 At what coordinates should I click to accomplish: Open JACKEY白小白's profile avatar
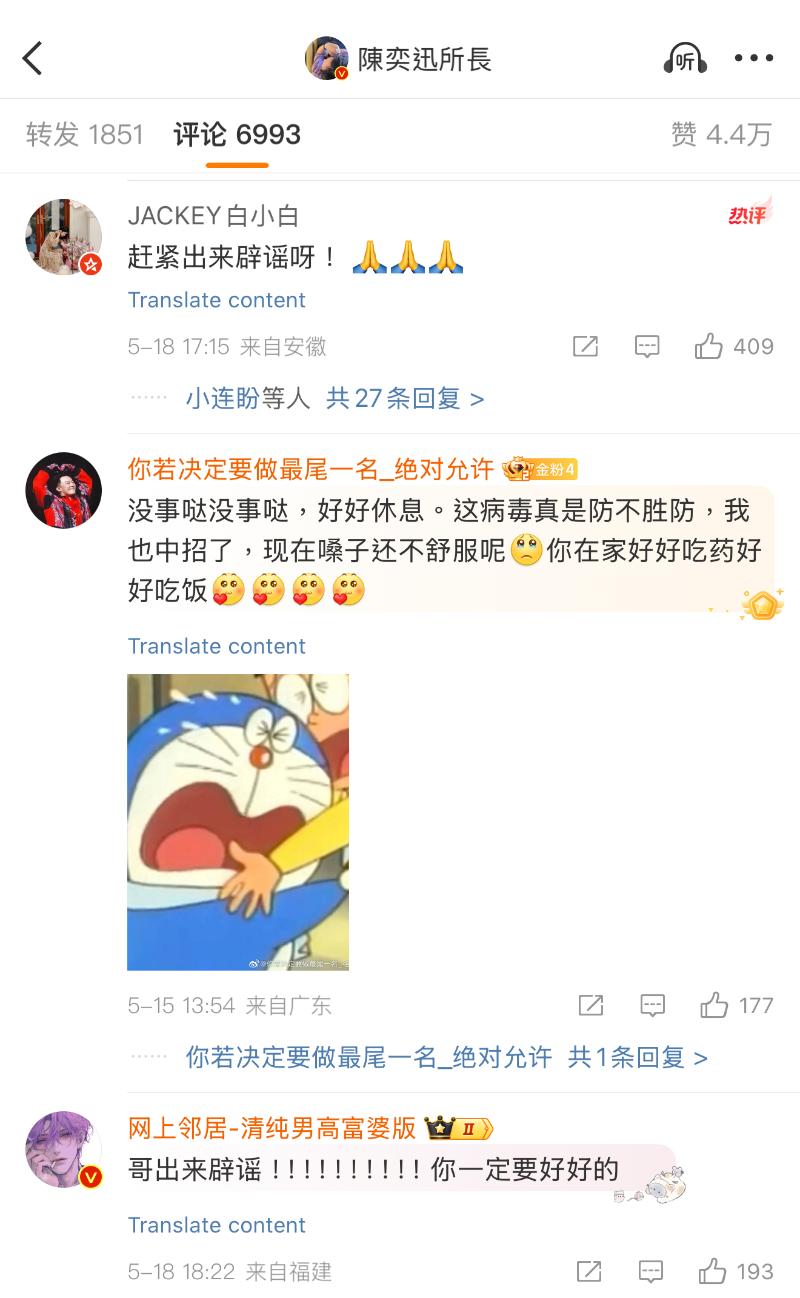tap(63, 237)
